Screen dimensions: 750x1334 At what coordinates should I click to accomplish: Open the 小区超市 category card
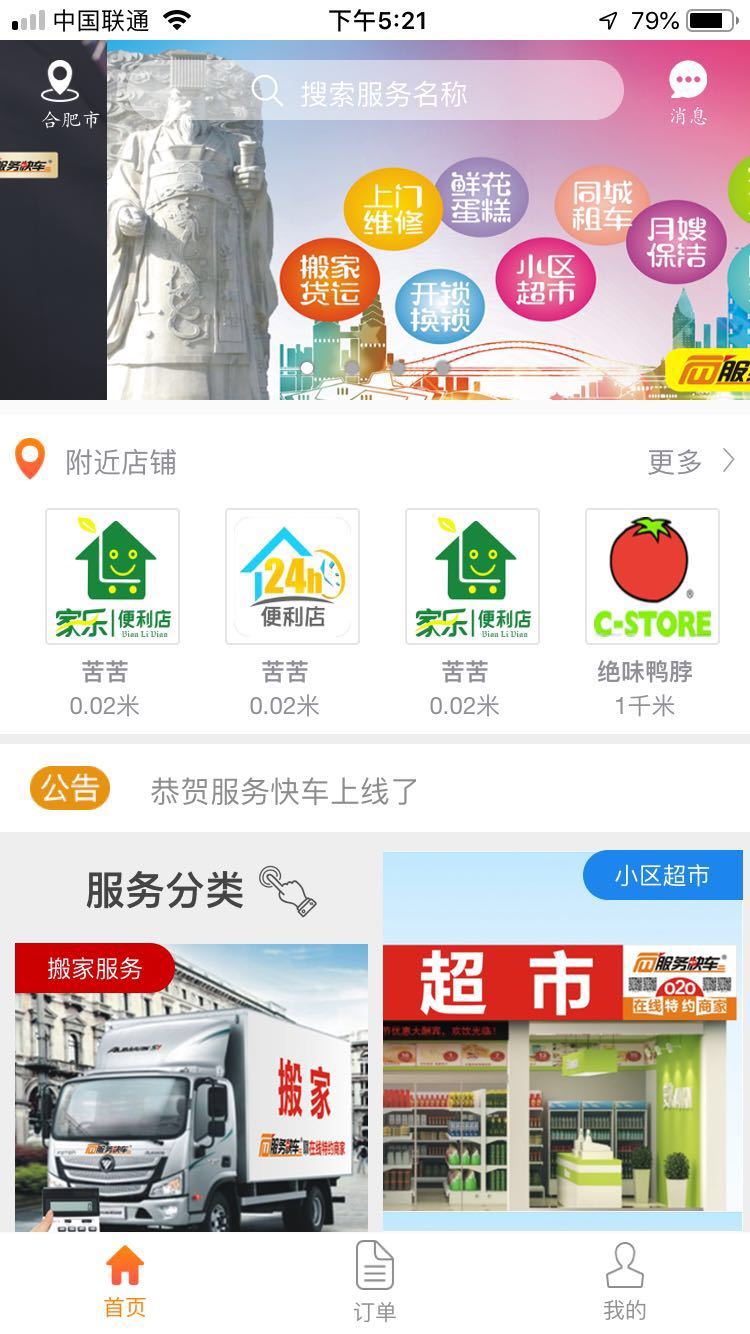(x=563, y=1040)
